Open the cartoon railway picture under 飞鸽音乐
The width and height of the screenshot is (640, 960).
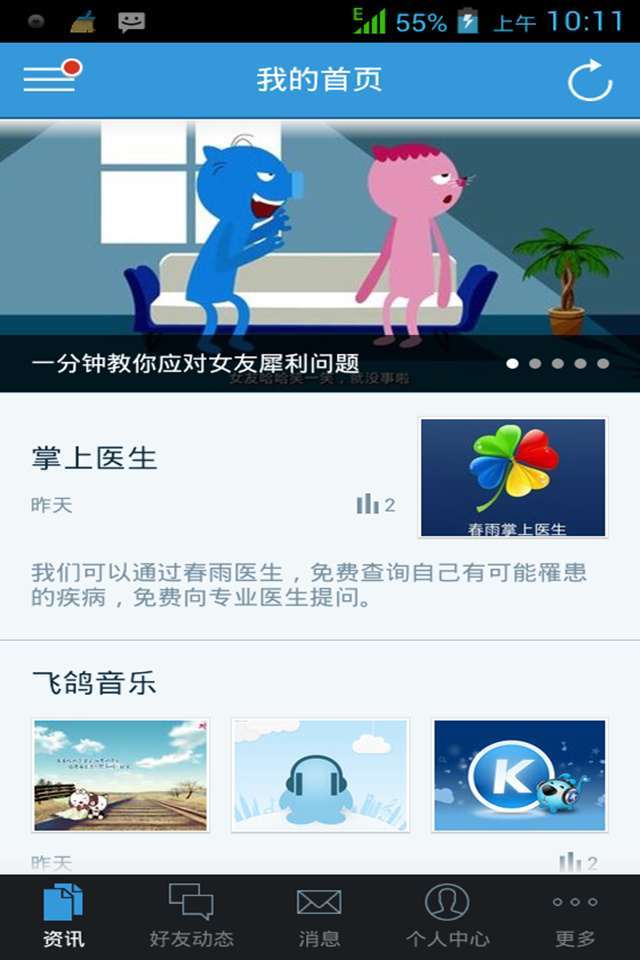tap(121, 775)
